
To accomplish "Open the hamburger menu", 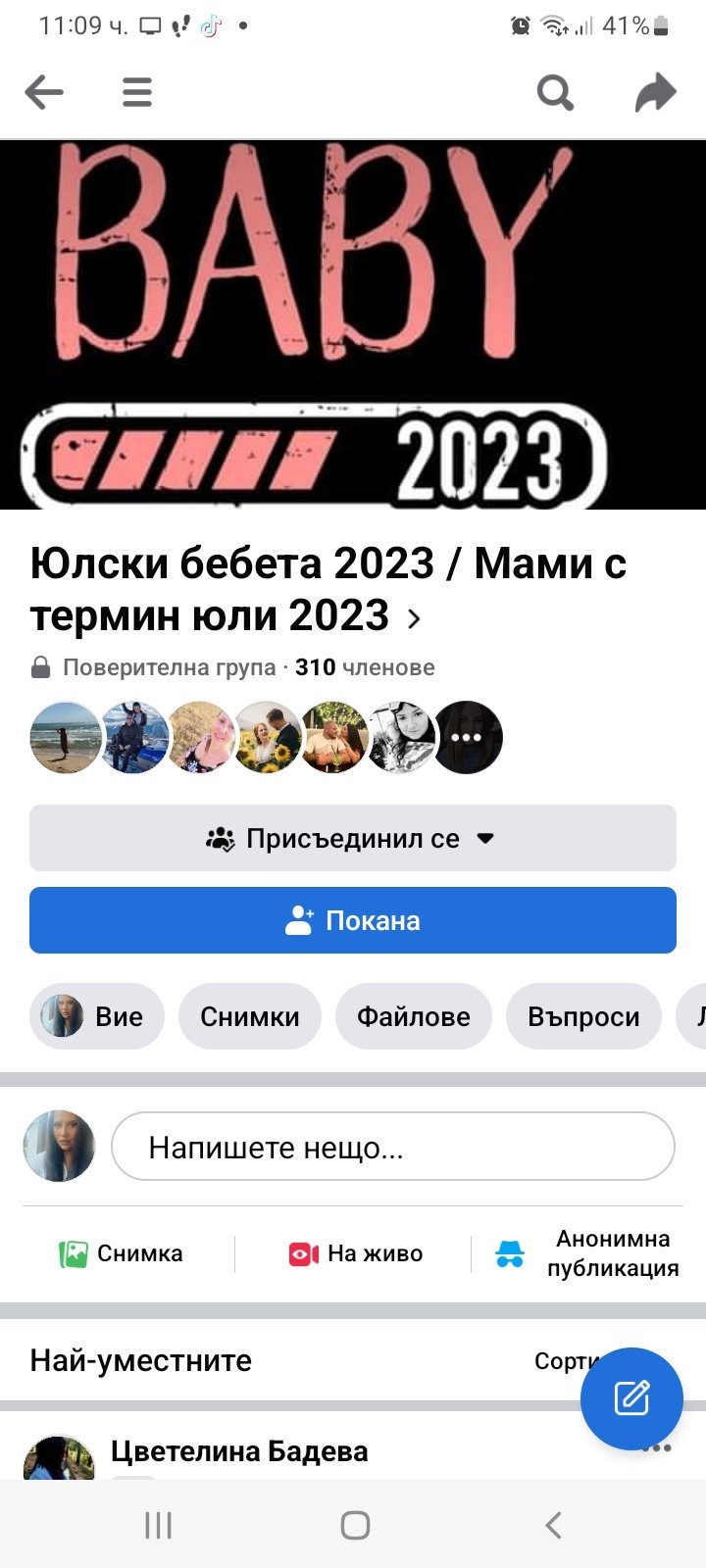I will point(137,93).
